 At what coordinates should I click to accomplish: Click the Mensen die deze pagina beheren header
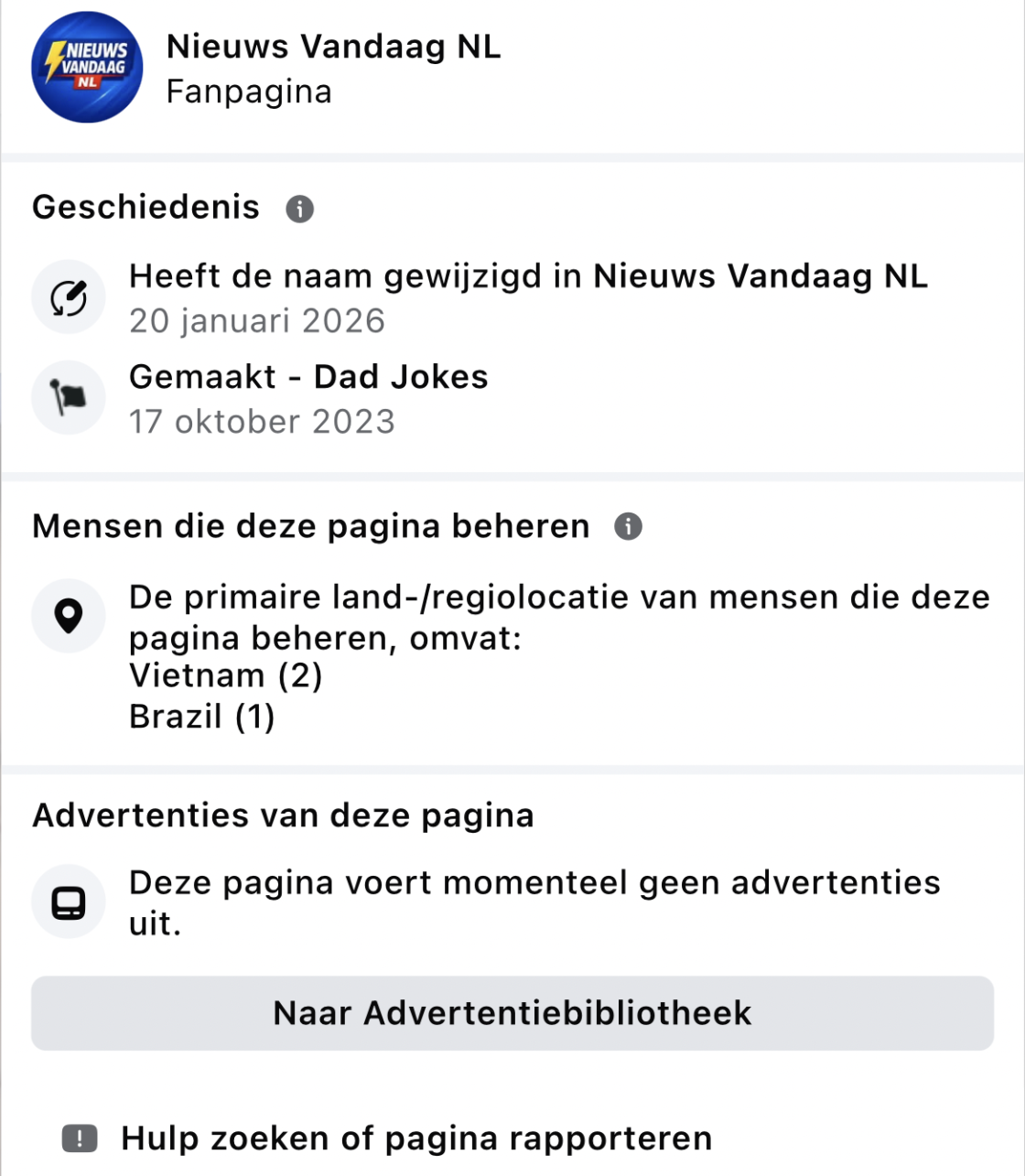(x=310, y=526)
